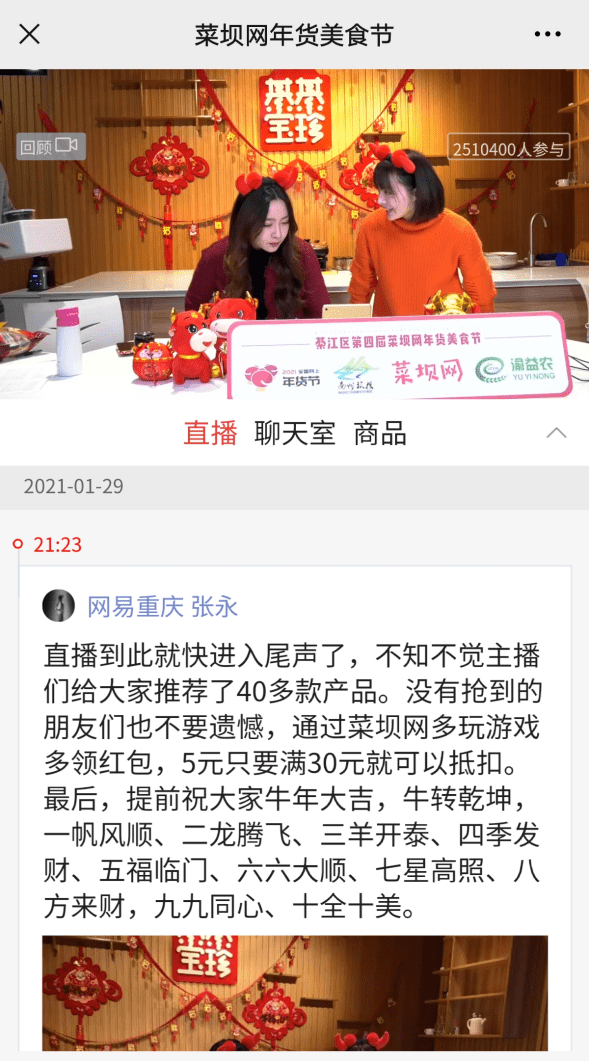589x1061 pixels.
Task: Tap the 回顾 replay video badge
Action: tap(51, 146)
